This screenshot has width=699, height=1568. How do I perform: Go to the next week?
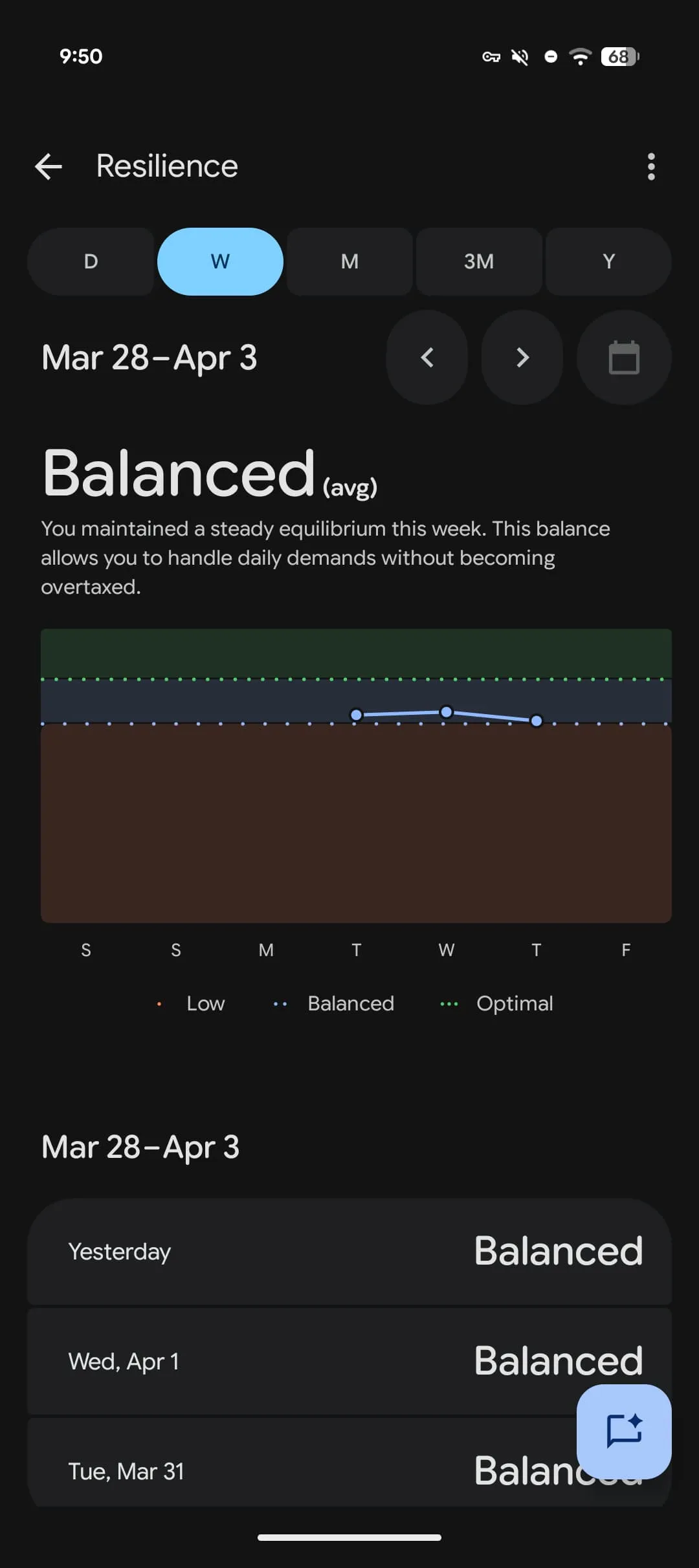(x=522, y=358)
